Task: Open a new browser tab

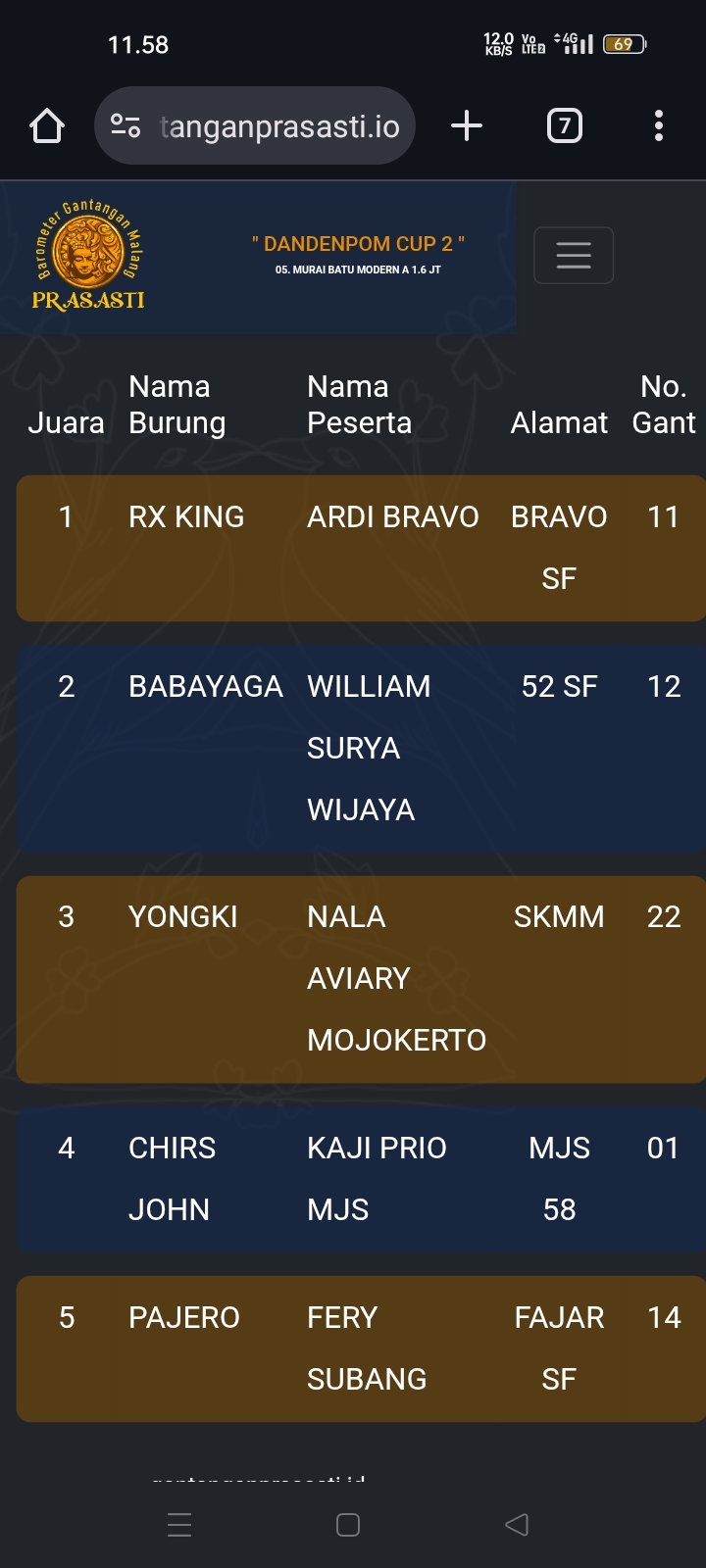Action: (x=467, y=125)
